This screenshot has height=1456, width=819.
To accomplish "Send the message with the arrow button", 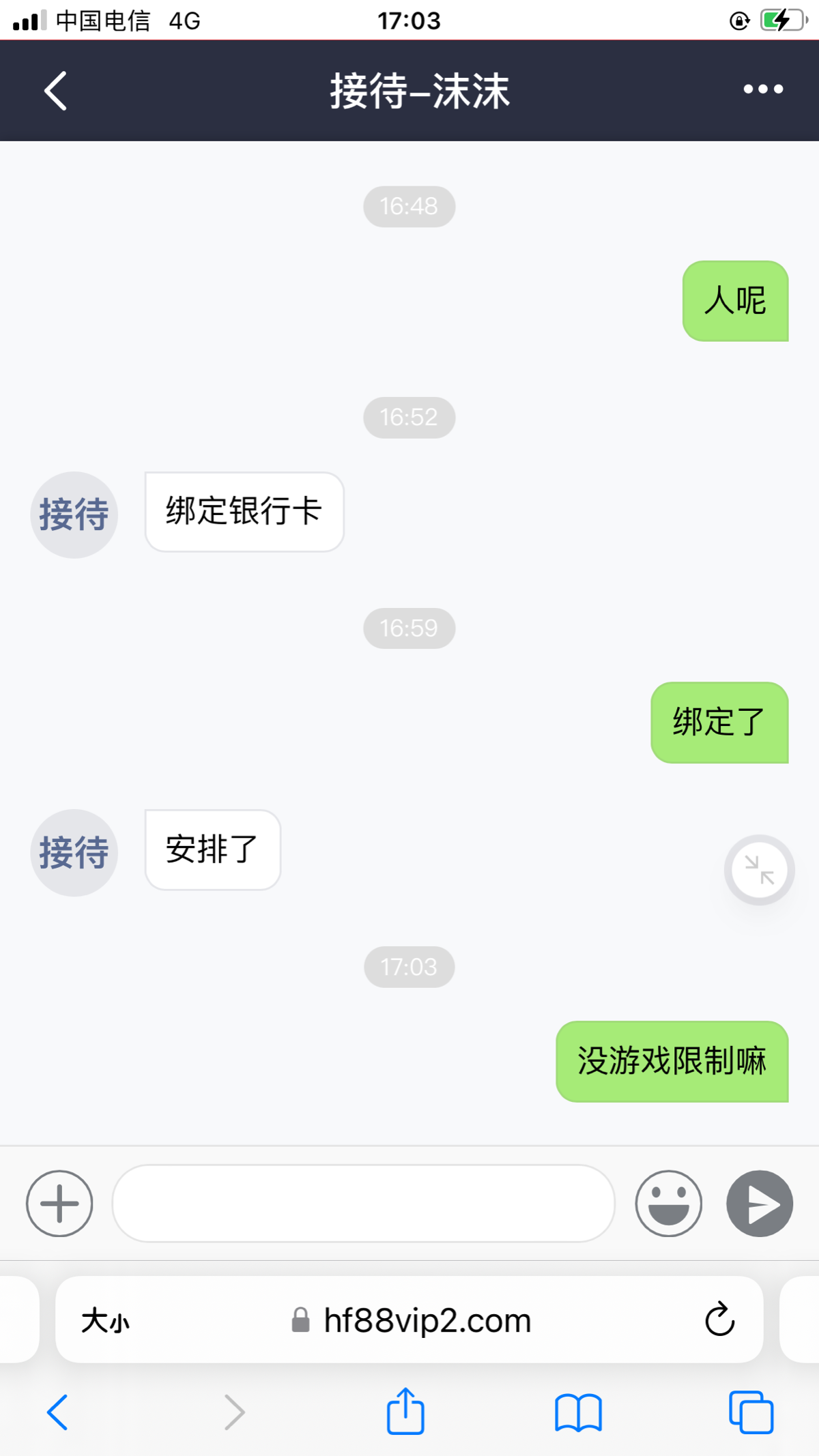I will point(760,1204).
